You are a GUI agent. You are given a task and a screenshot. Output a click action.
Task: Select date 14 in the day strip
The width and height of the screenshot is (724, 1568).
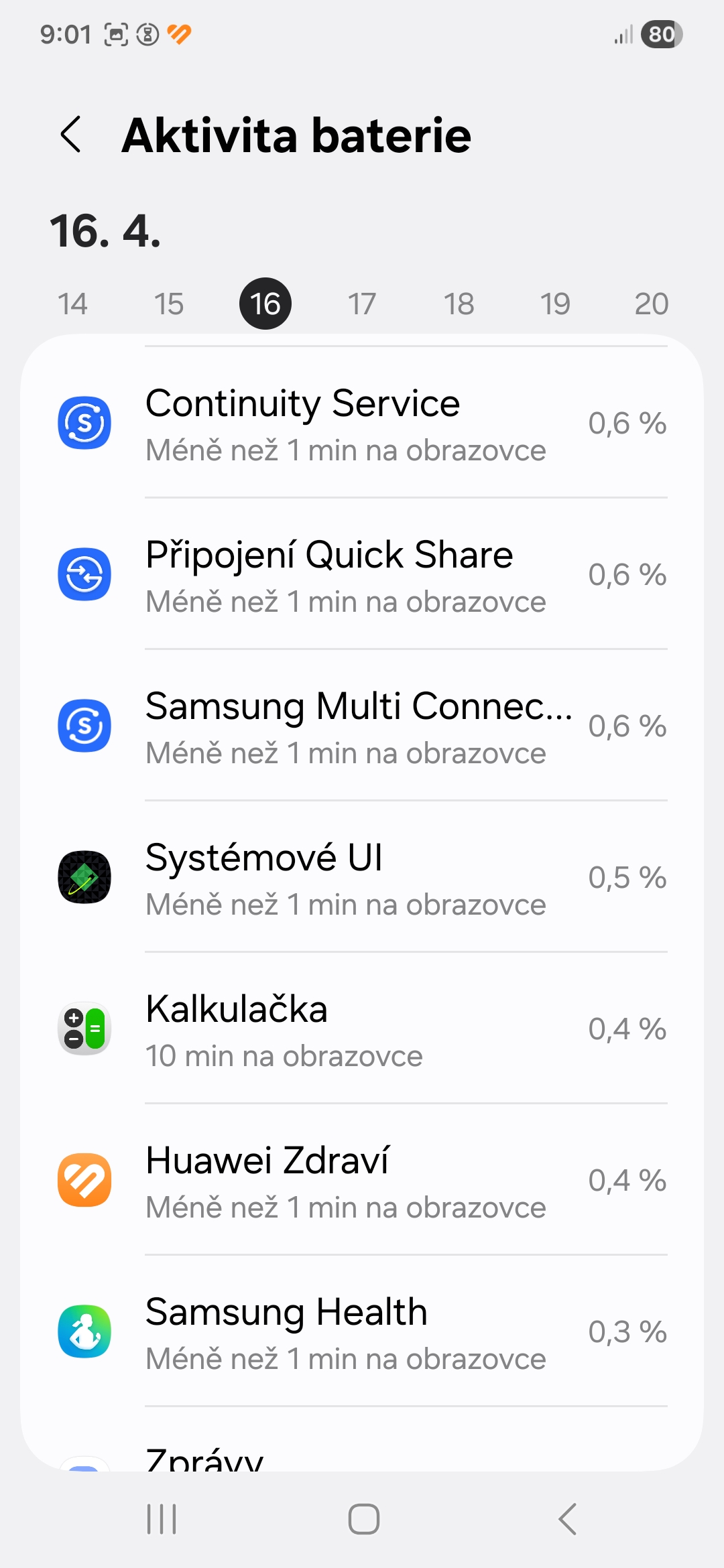[x=72, y=304]
